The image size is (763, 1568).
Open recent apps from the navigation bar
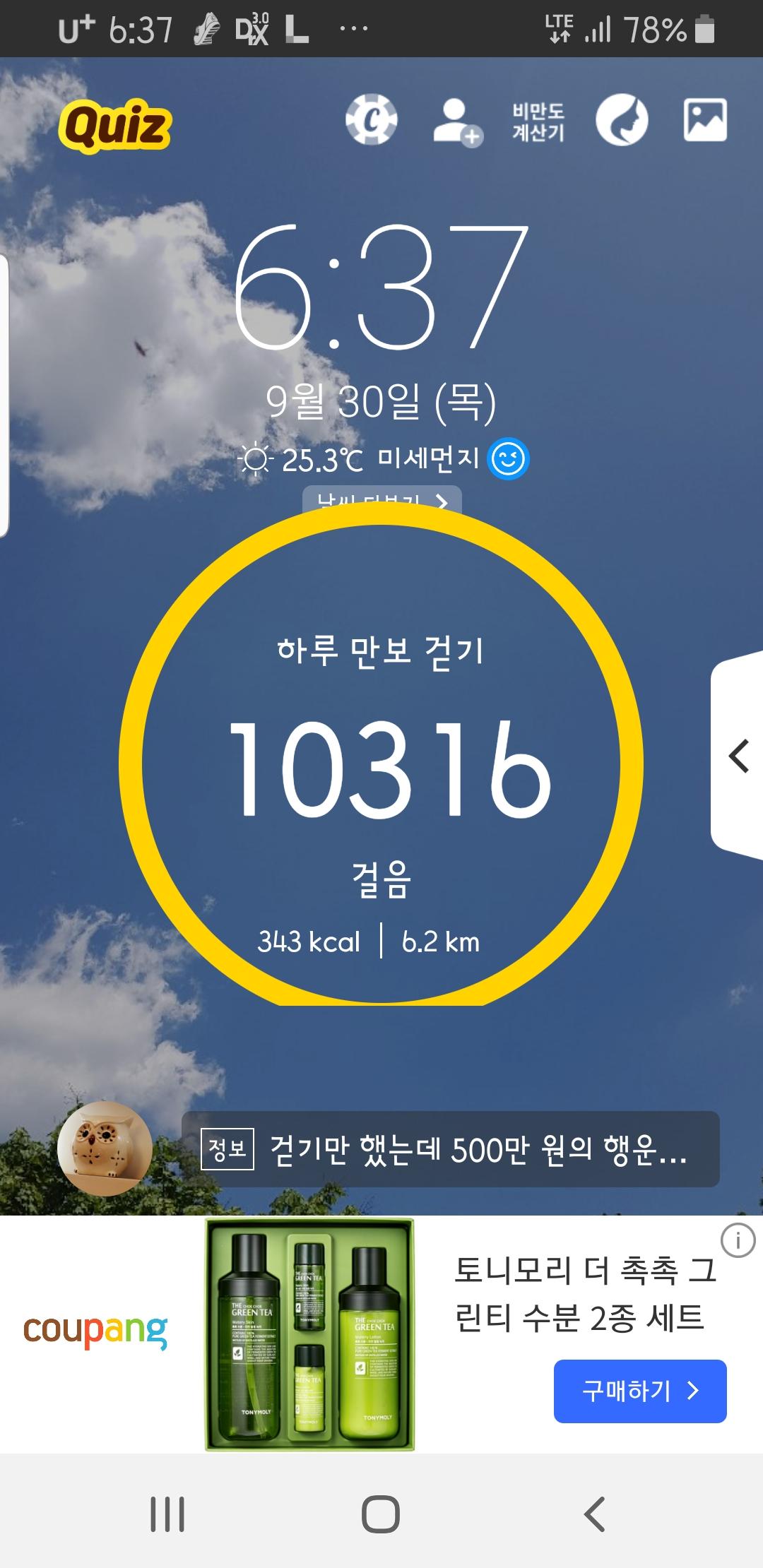(167, 1514)
